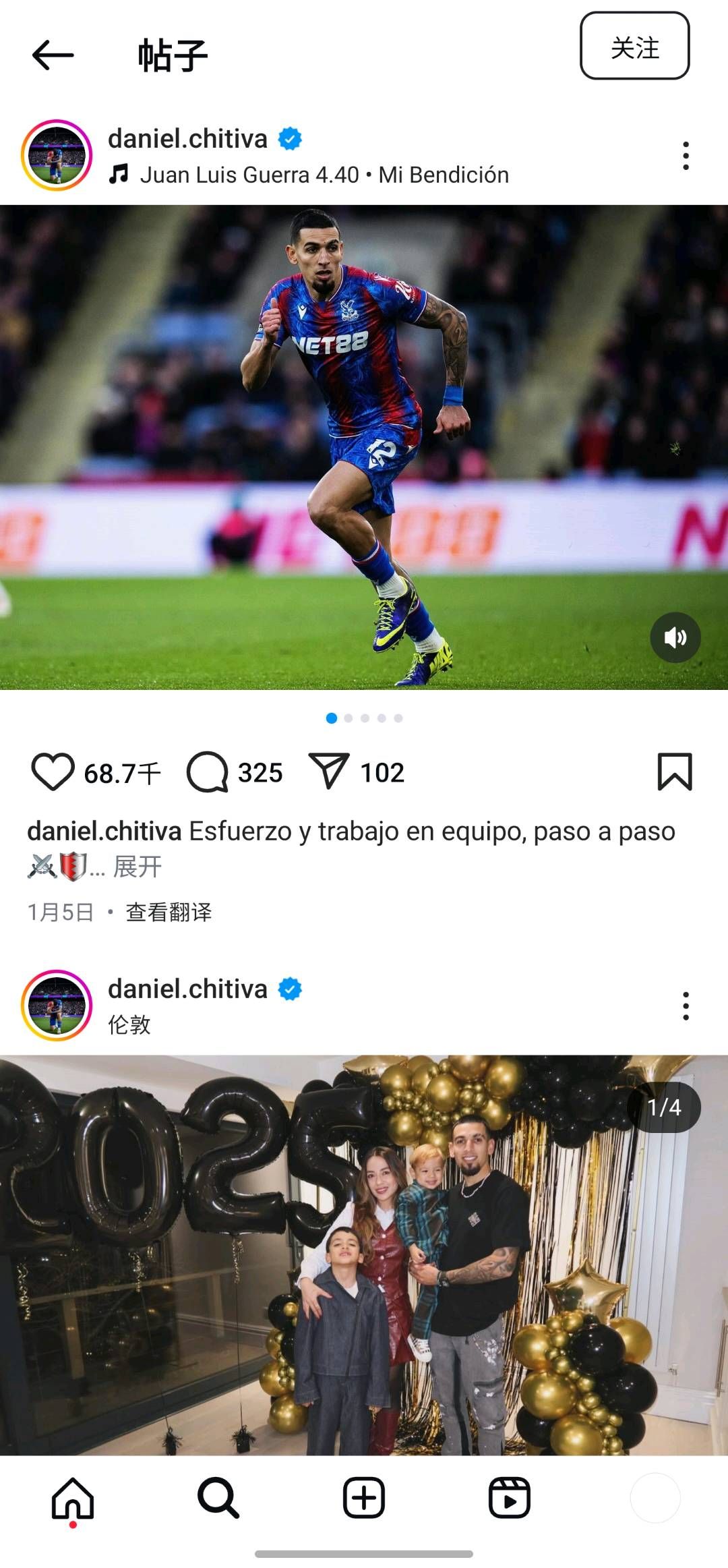
Task: Mute sound on the football post
Action: pos(675,637)
